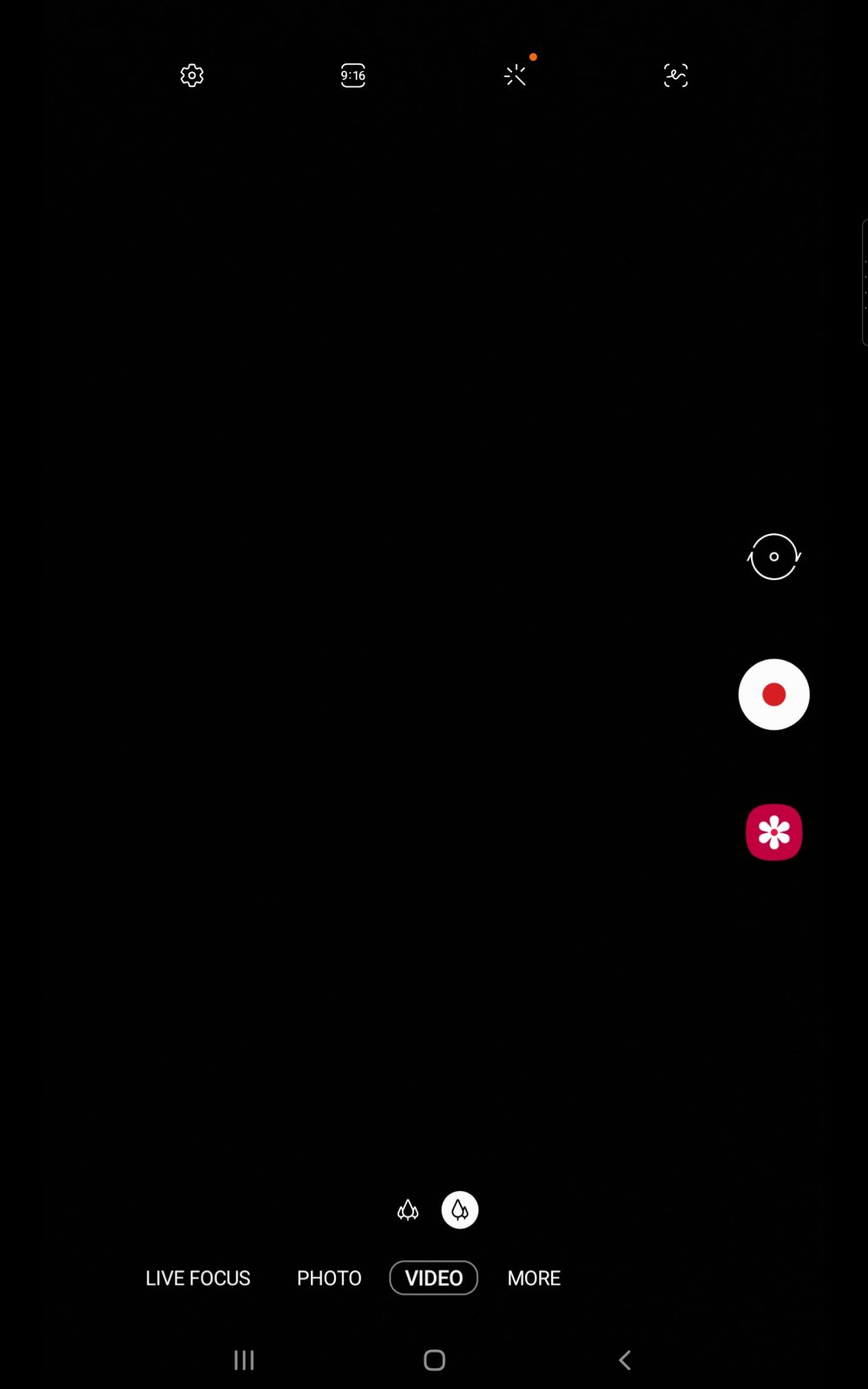This screenshot has width=868, height=1389.
Task: Open the AR doodle face icon
Action: pos(676,76)
